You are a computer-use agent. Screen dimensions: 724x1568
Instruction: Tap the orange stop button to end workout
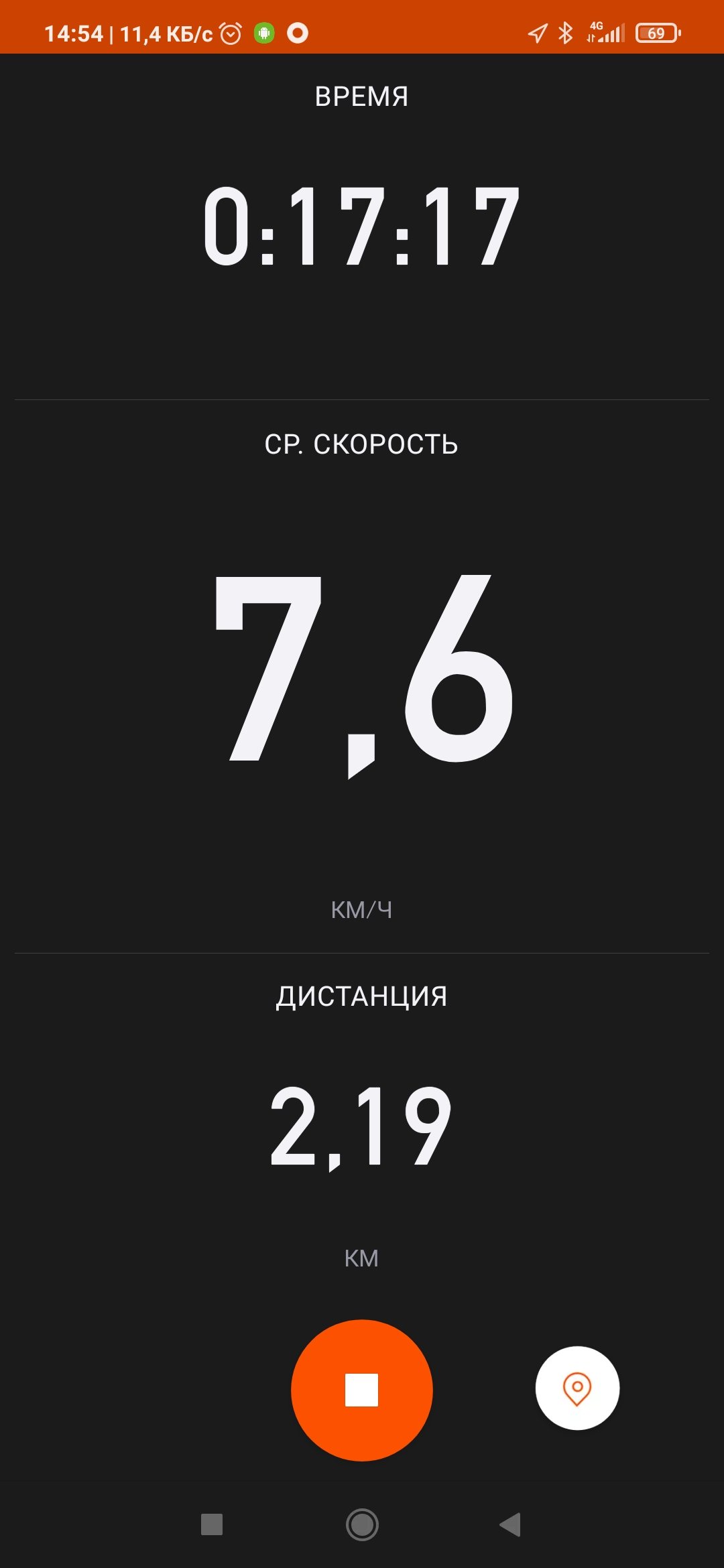point(362,1390)
